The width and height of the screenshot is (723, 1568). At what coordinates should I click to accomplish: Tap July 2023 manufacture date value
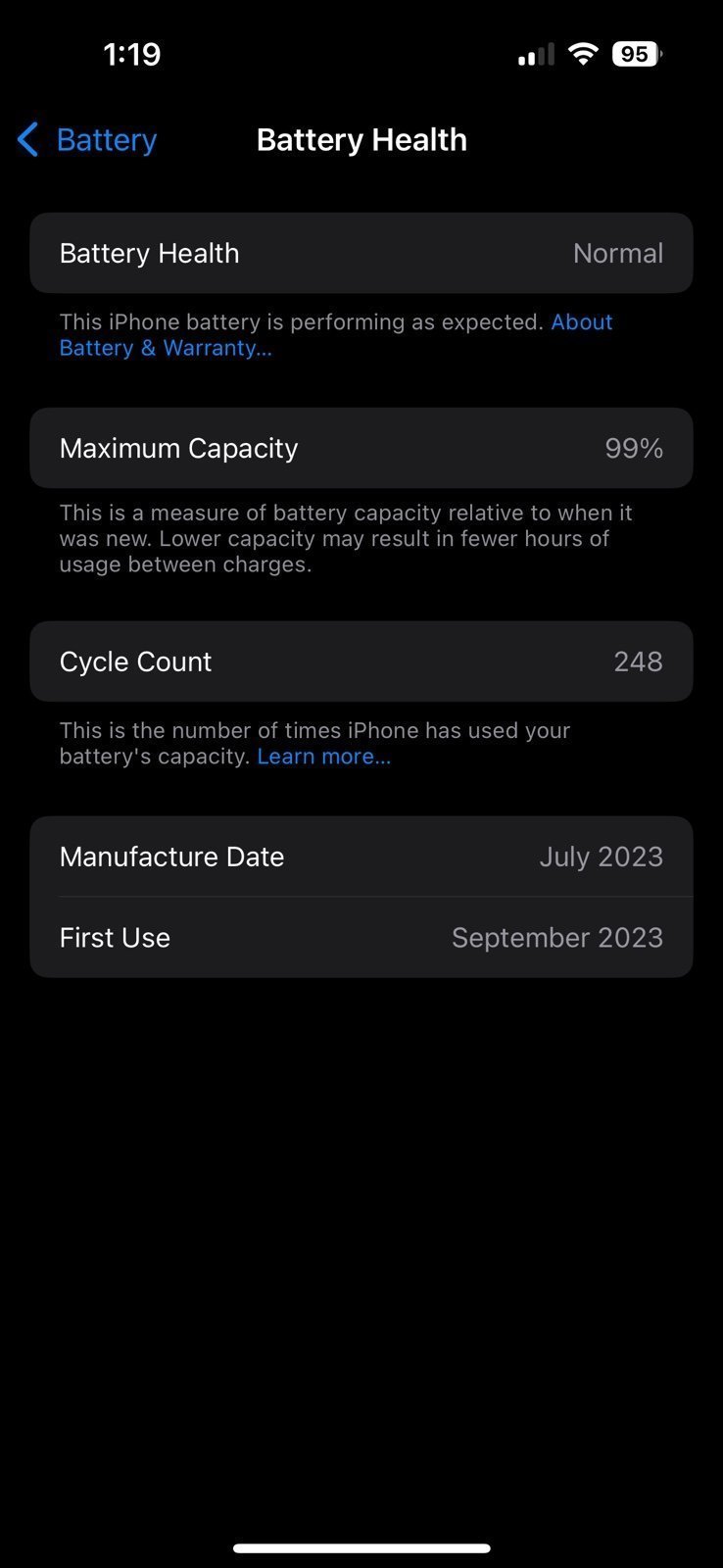pyautogui.click(x=602, y=856)
